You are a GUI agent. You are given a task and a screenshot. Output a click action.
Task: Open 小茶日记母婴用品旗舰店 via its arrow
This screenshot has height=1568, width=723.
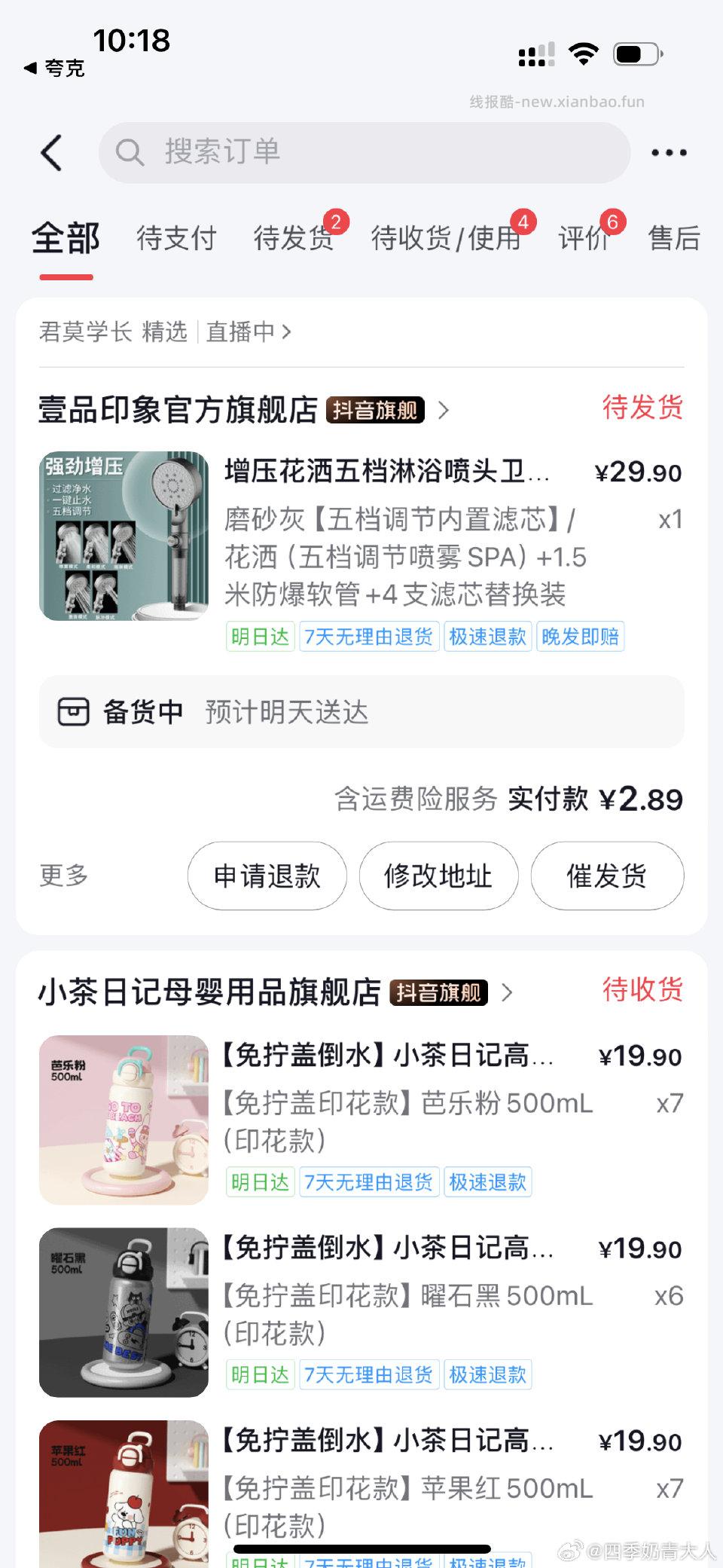507,992
